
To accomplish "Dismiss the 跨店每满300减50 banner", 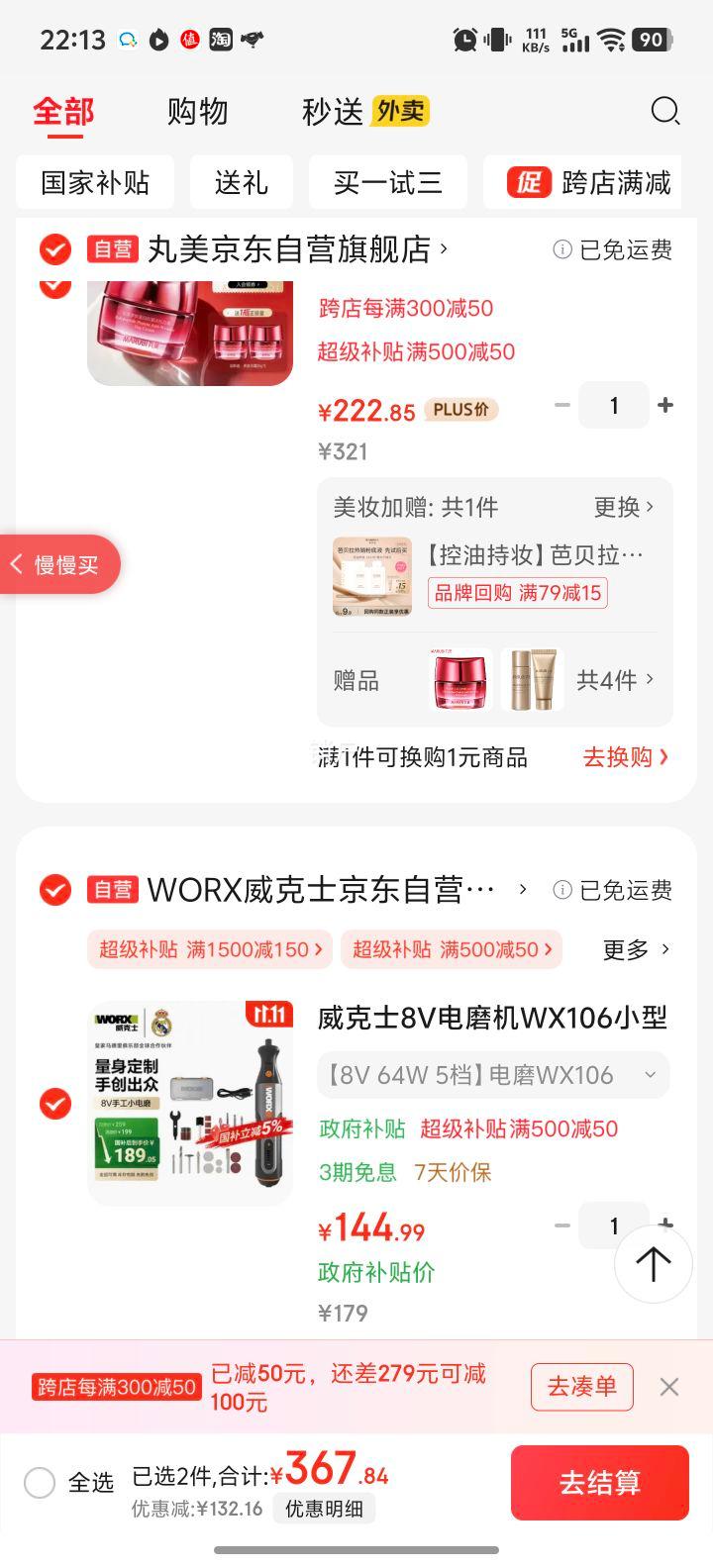I will [x=669, y=1387].
